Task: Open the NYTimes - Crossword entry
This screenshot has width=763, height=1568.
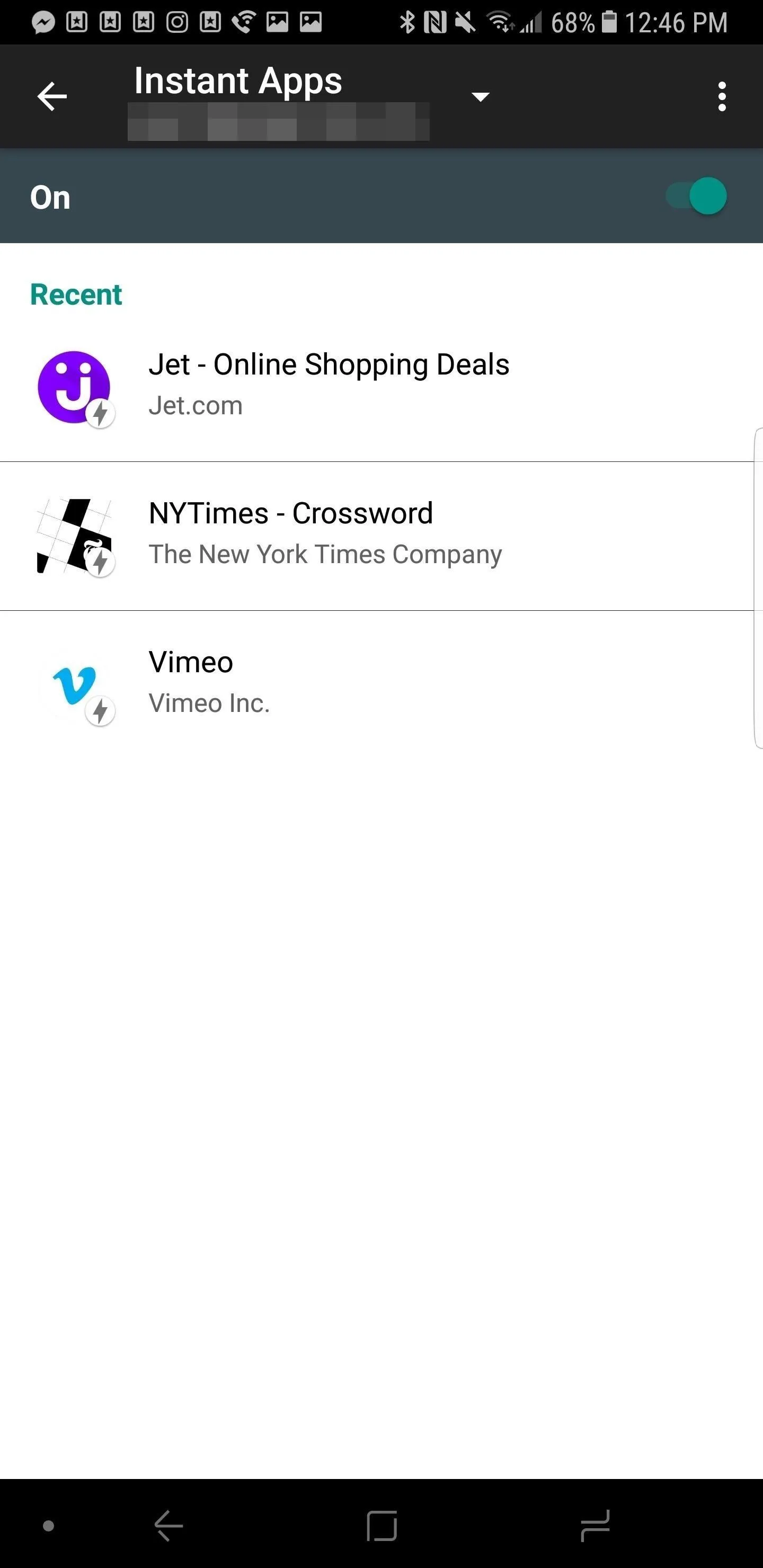Action: [381, 536]
